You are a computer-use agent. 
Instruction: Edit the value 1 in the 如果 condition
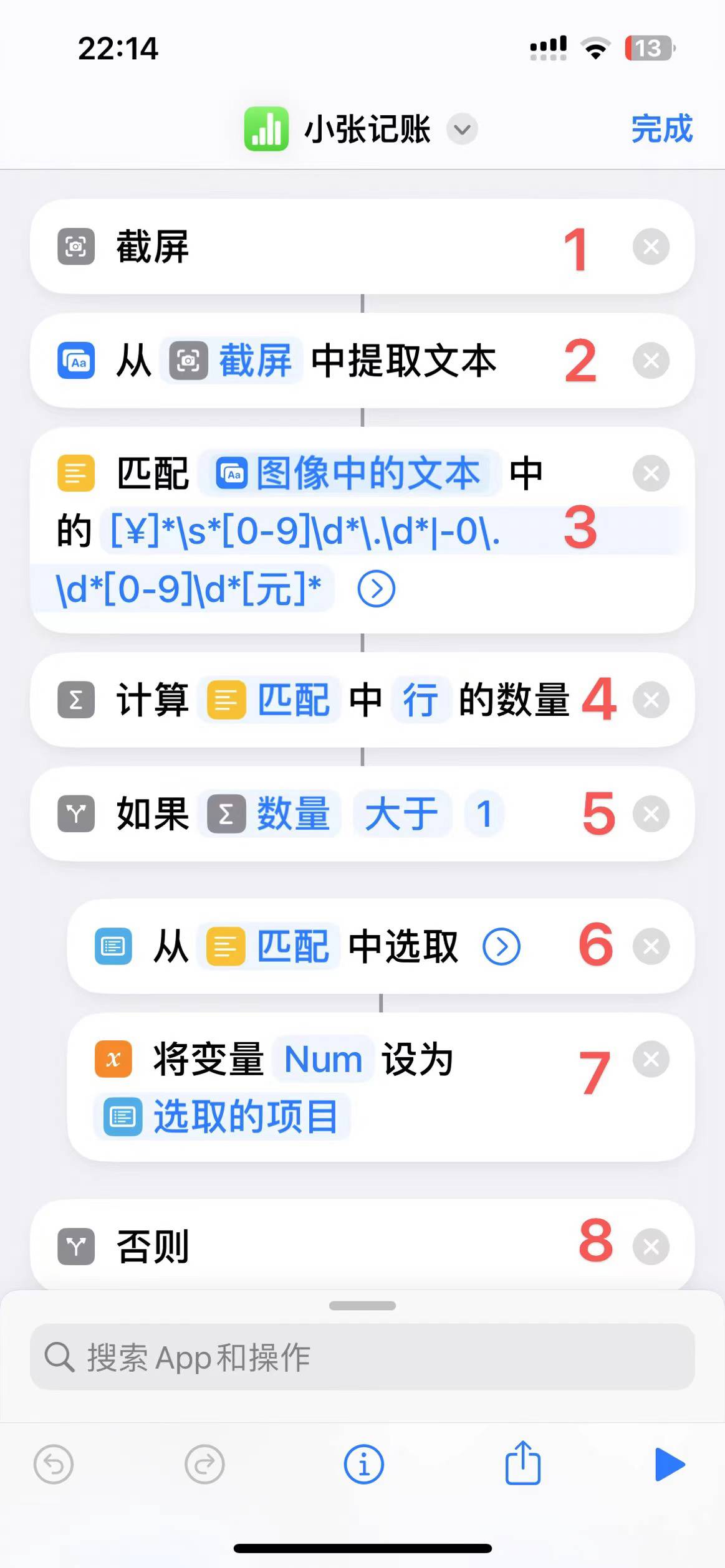[x=484, y=814]
